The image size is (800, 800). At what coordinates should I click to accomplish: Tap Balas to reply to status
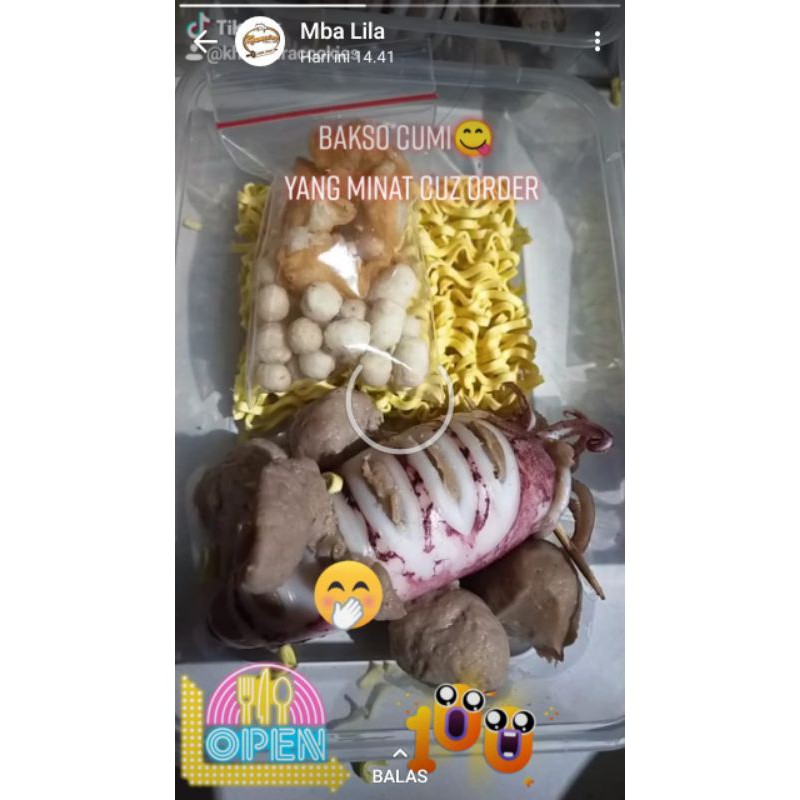(400, 767)
